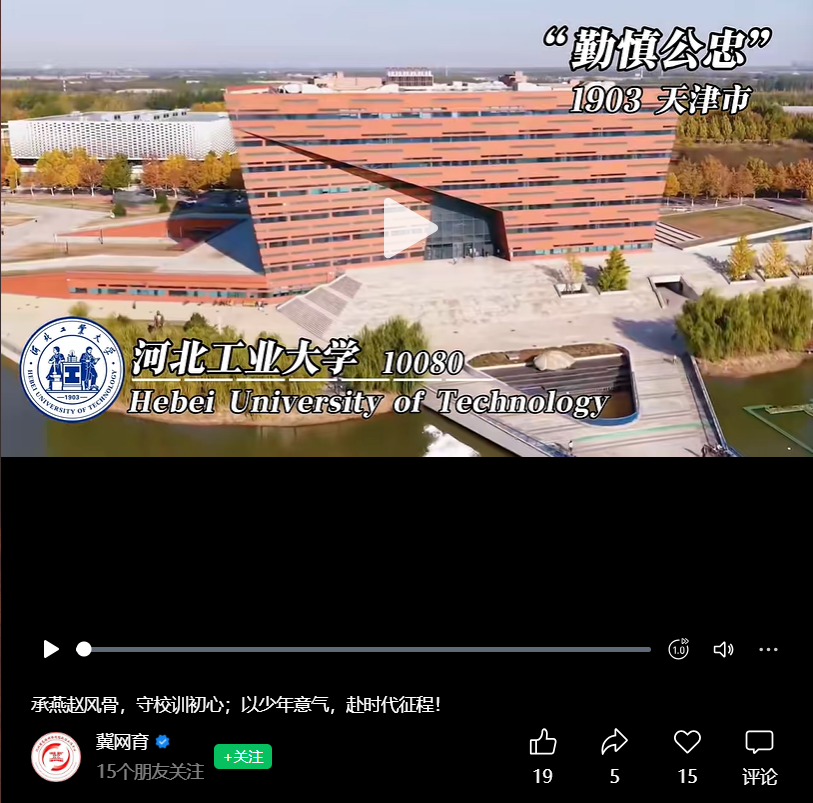
Task: Start playback from the bottom-left play icon
Action: [51, 649]
